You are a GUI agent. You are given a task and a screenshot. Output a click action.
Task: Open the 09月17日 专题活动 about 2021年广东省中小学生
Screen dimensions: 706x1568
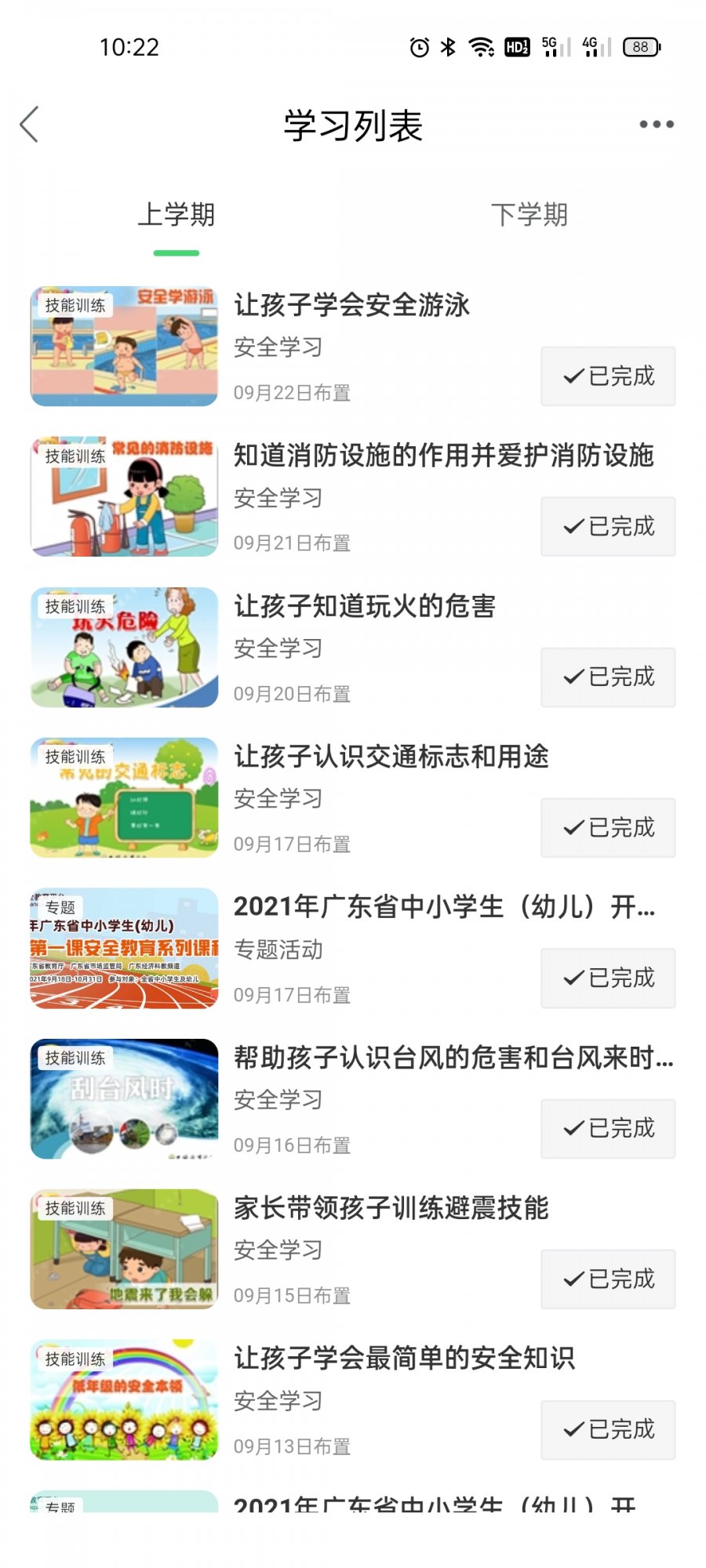click(x=444, y=907)
